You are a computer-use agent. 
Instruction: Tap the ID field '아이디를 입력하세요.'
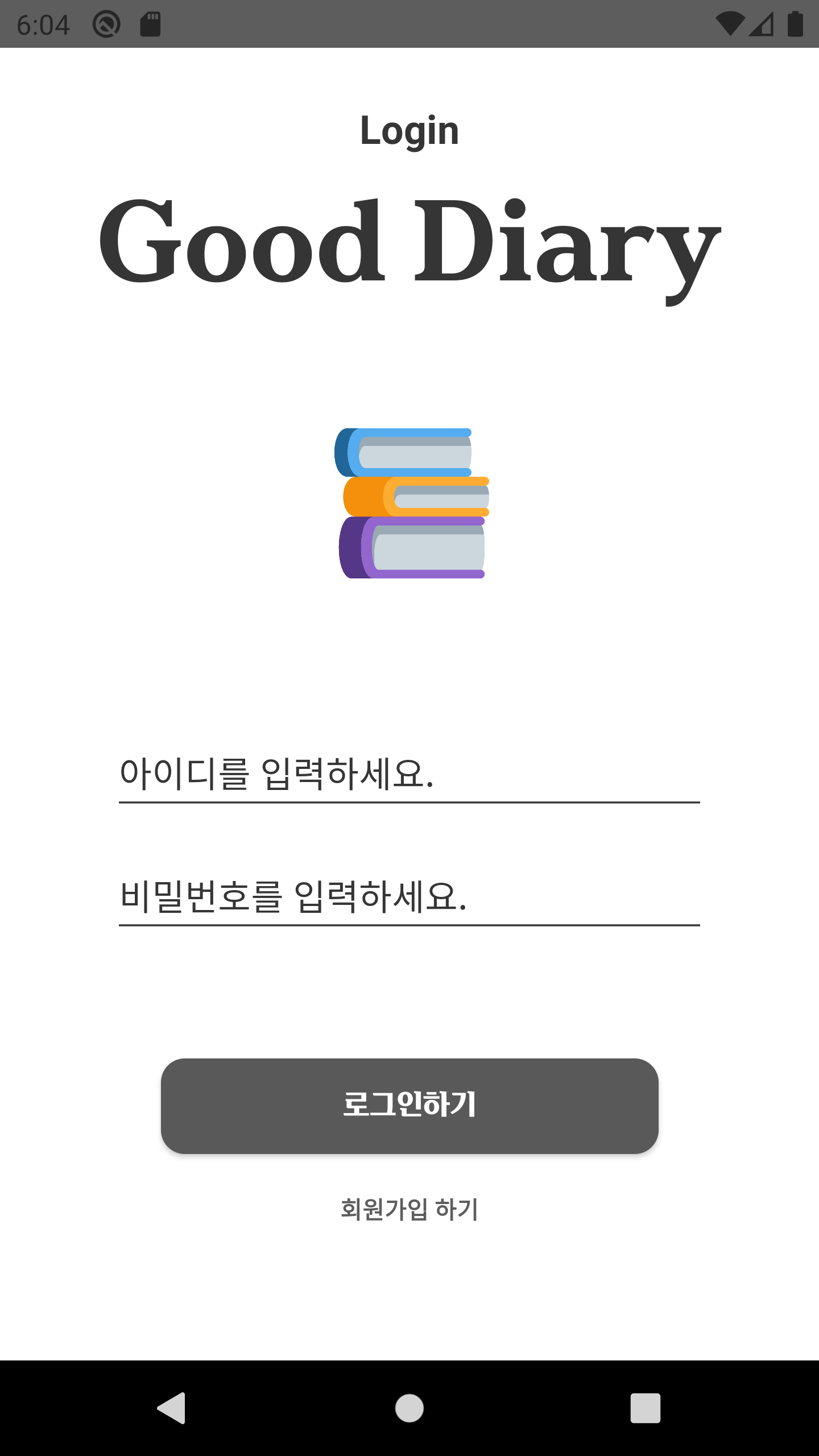(x=409, y=775)
